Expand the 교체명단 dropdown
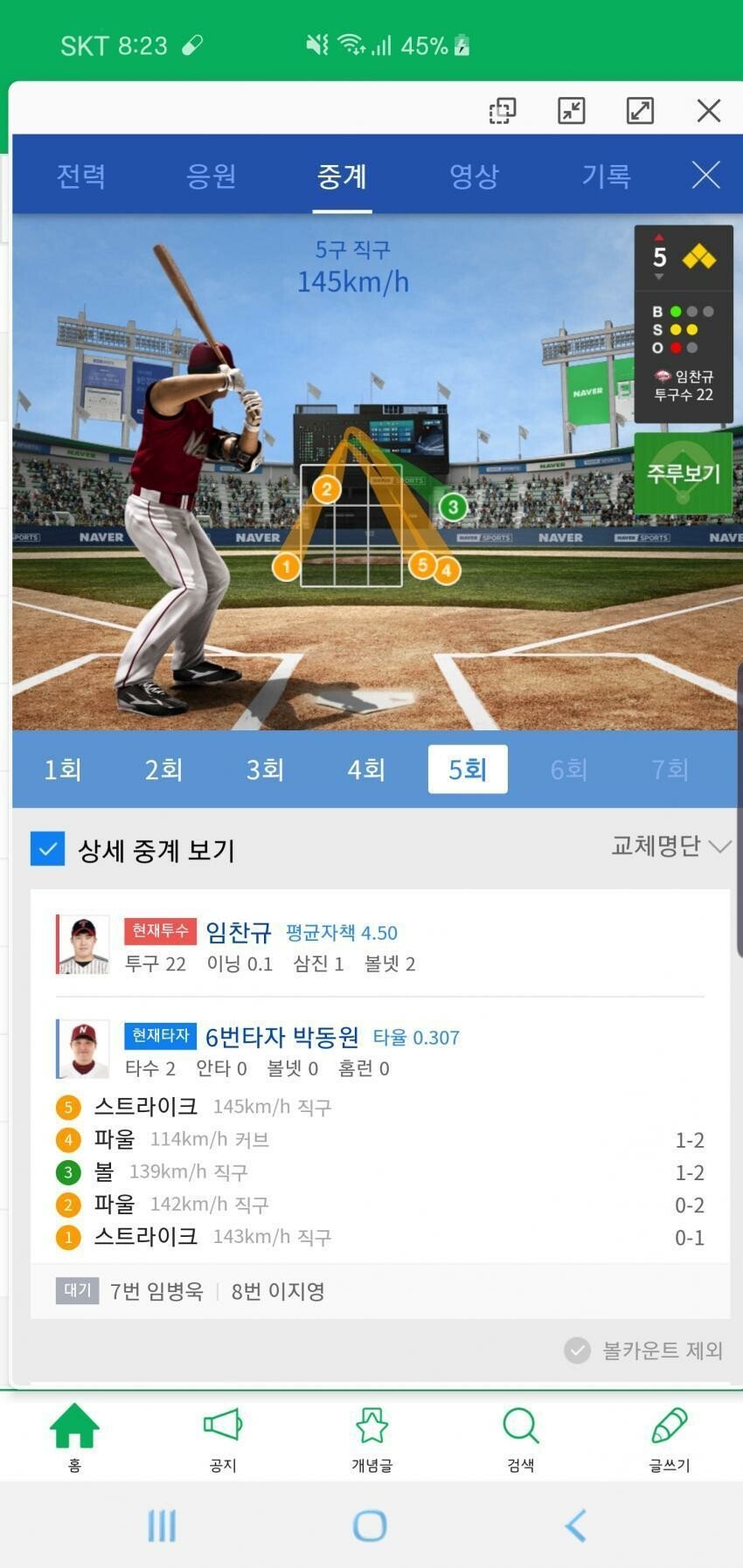 (670, 846)
